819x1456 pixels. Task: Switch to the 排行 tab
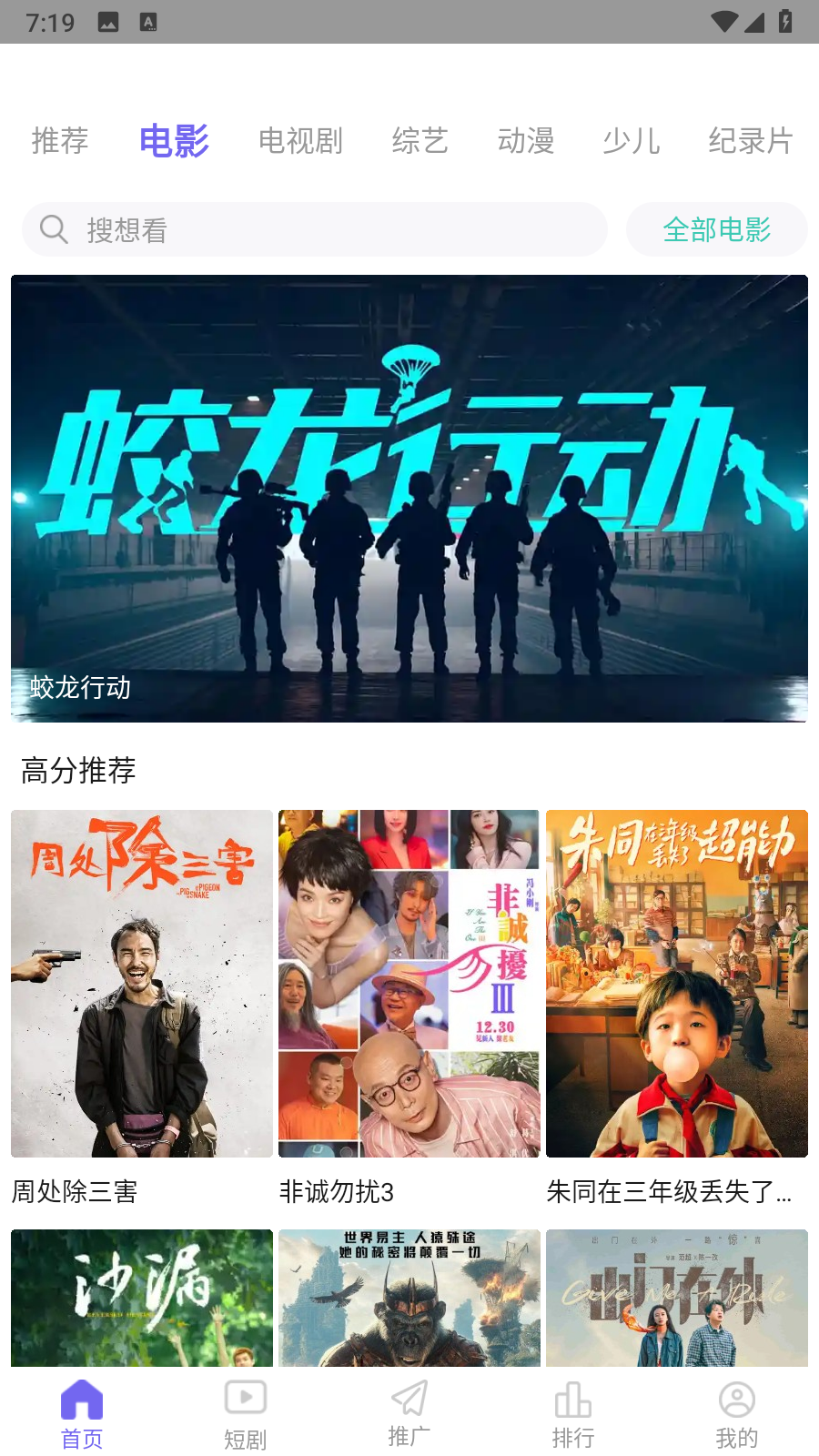point(572,1414)
